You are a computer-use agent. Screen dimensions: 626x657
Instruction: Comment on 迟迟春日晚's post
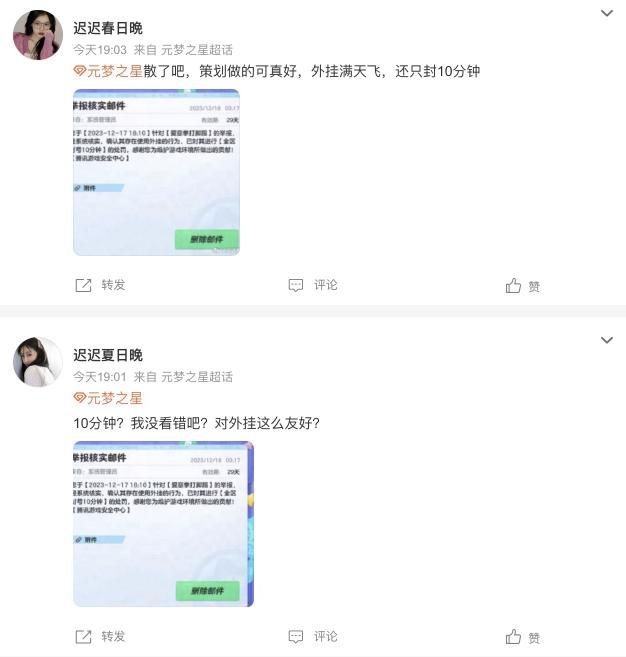pyautogui.click(x=313, y=285)
